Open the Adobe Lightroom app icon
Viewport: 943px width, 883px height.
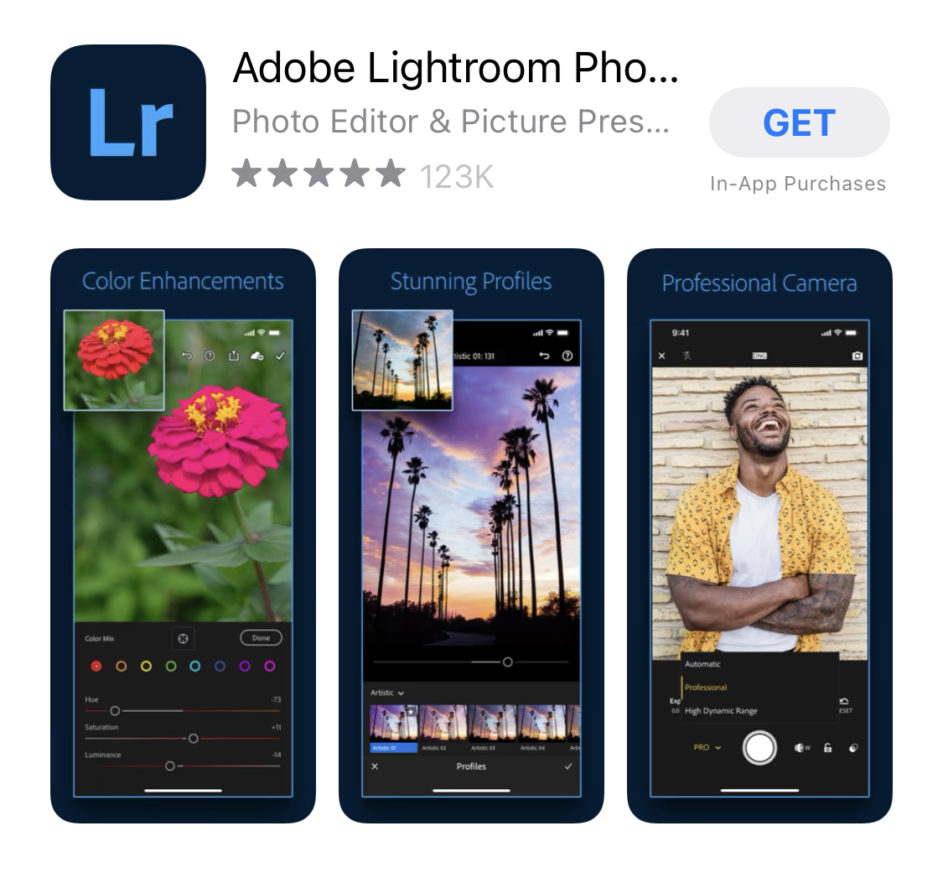(x=129, y=122)
